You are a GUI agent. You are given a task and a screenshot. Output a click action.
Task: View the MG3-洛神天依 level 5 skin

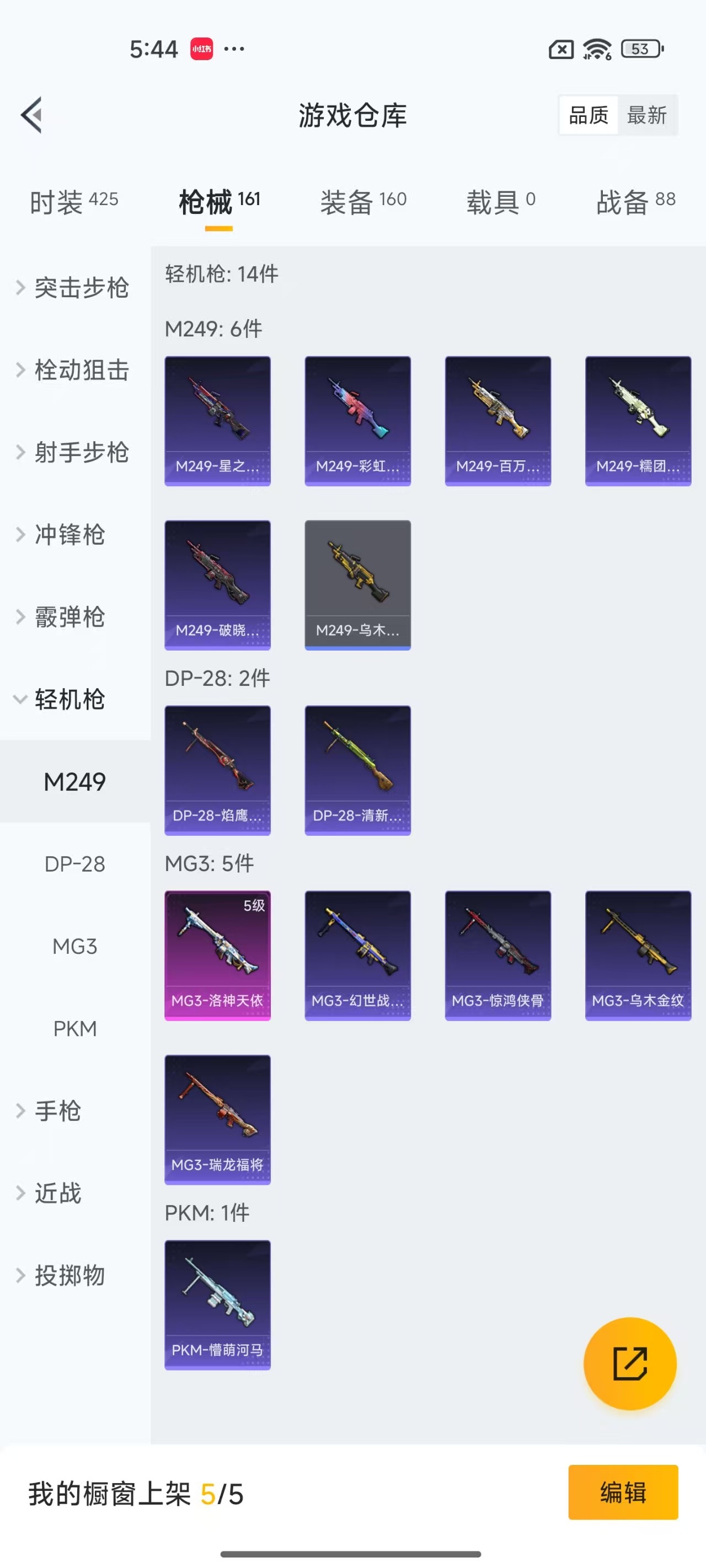point(217,955)
